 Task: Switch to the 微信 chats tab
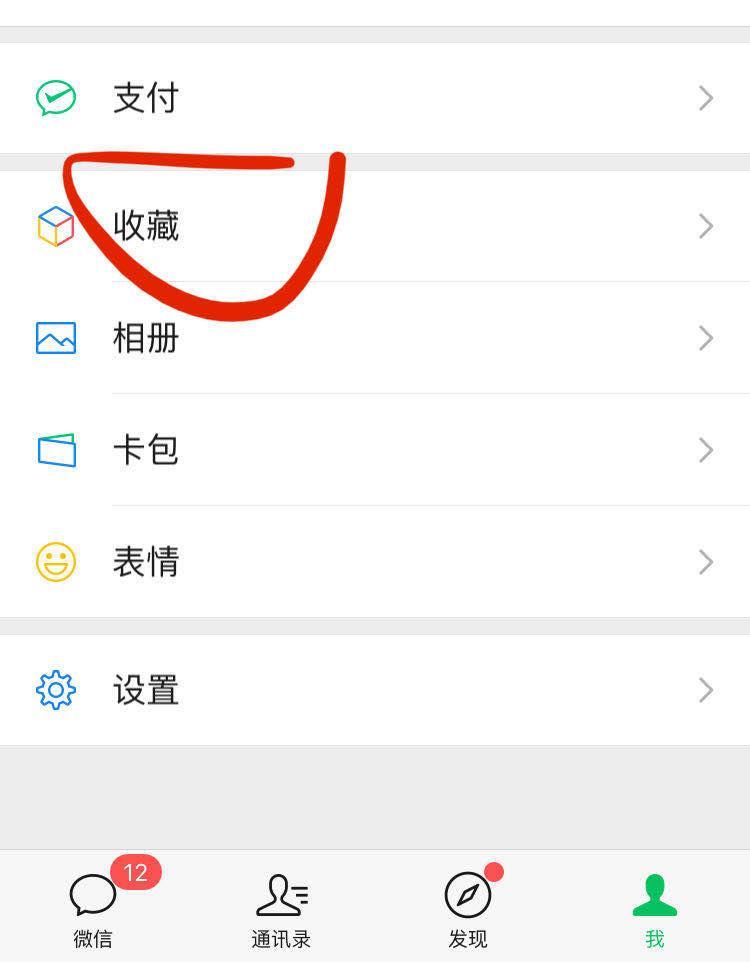pos(93,907)
